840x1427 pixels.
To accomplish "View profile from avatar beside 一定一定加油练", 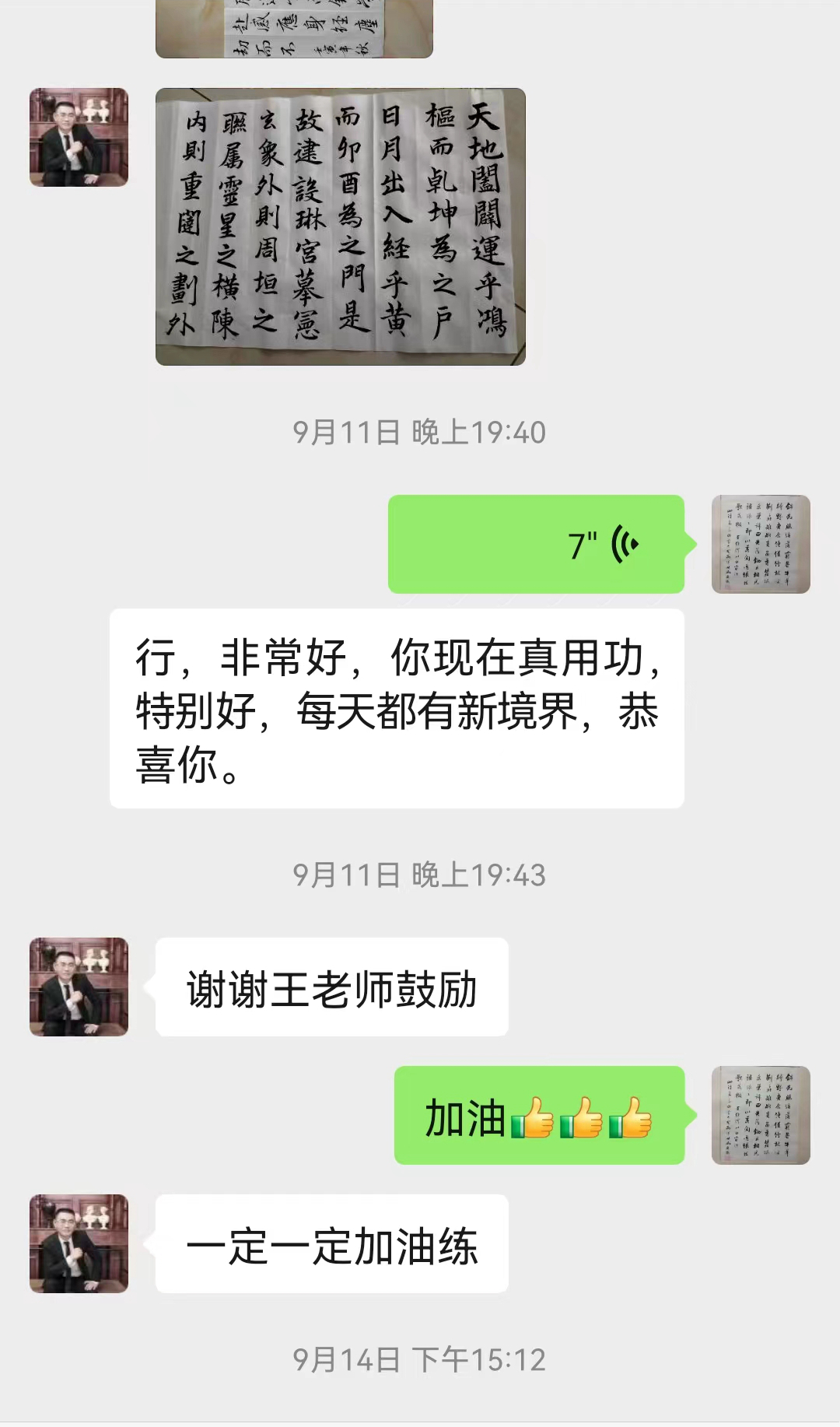I will pos(79,1243).
